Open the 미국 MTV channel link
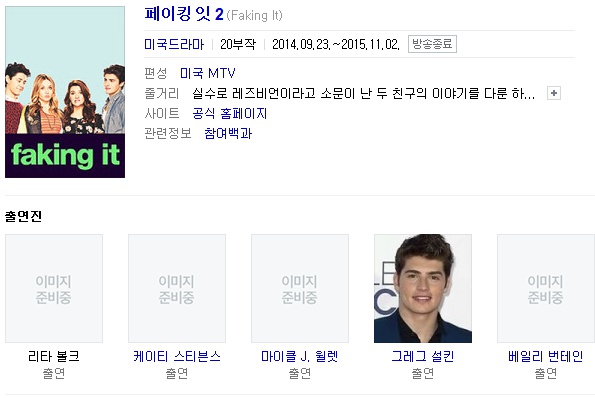595x398 pixels. click(x=208, y=73)
